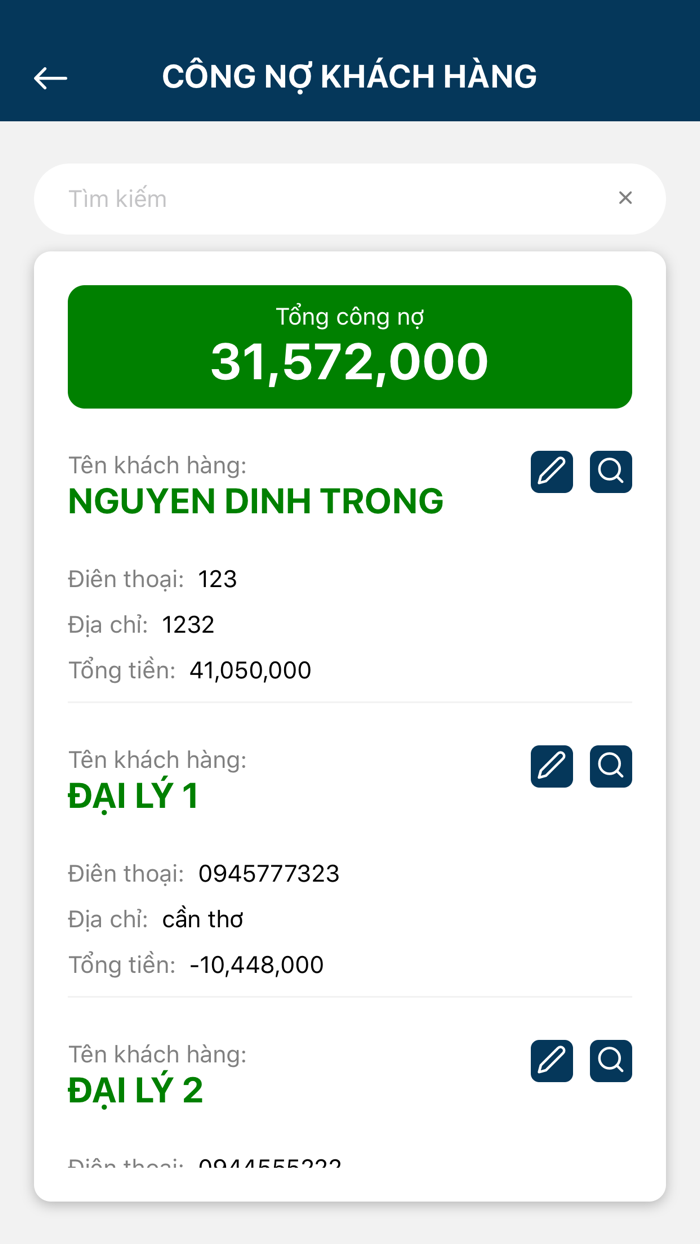Clear the search box with the X
This screenshot has width=700, height=1244.
click(625, 198)
